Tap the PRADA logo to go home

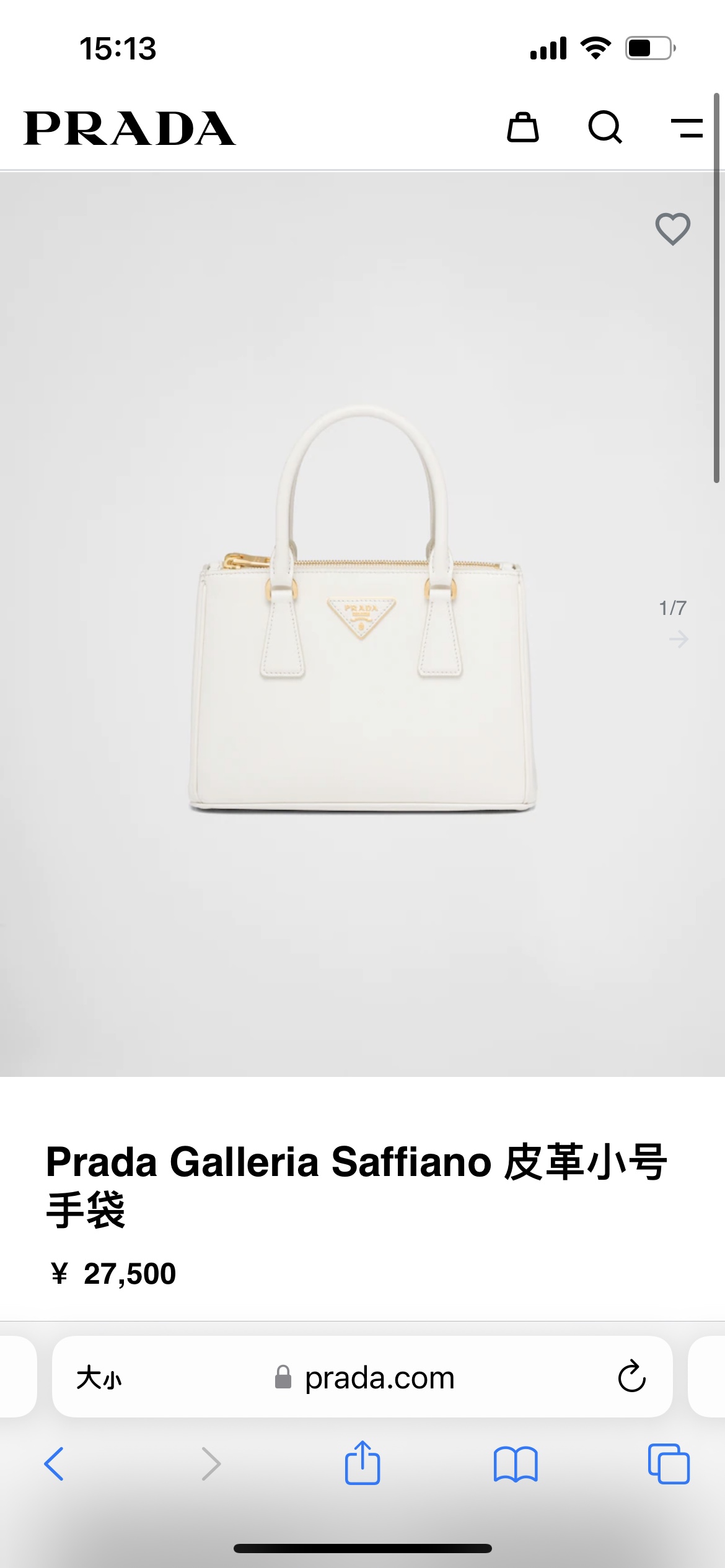(130, 128)
